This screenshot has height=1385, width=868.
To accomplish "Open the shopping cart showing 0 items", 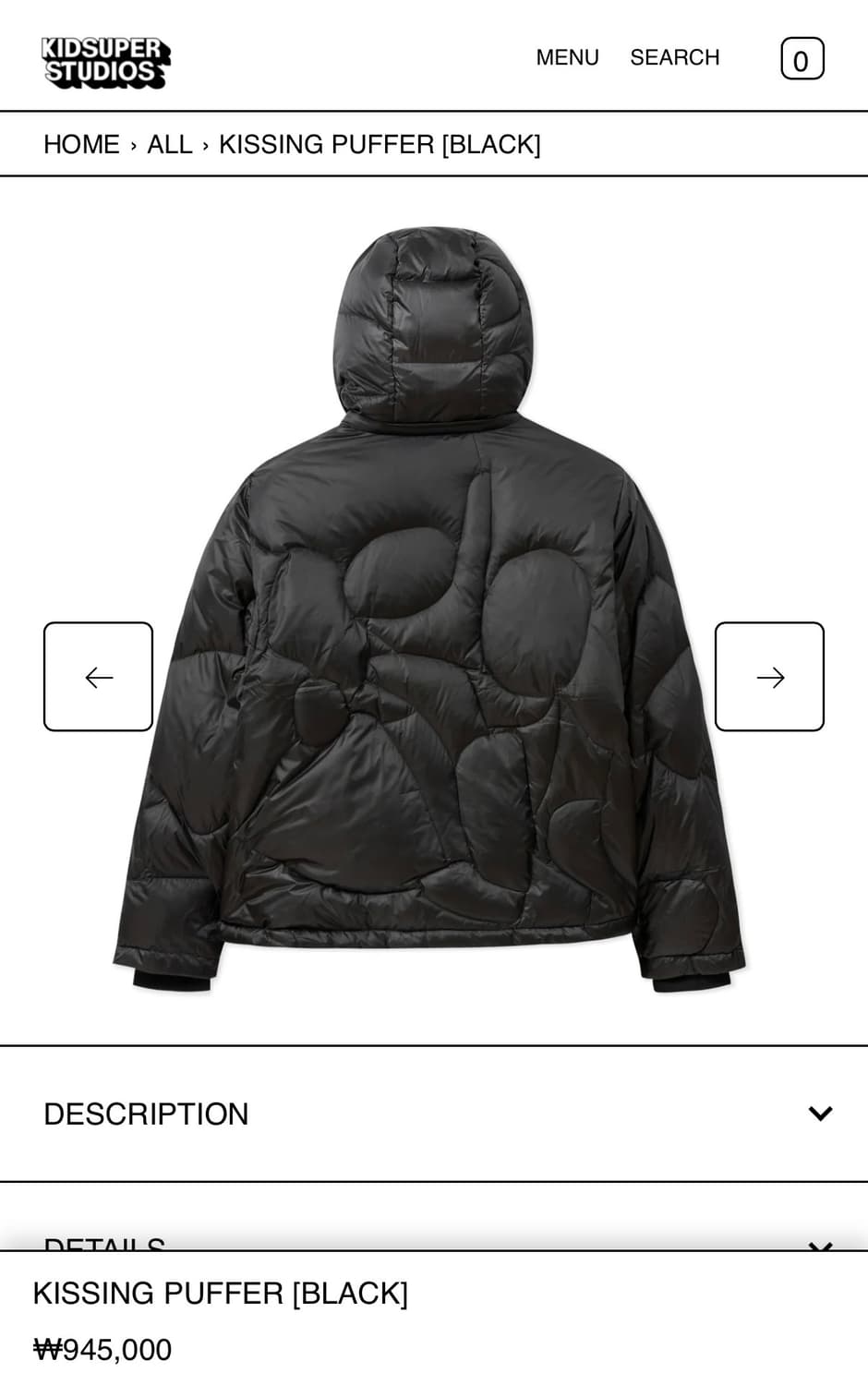I will coord(801,57).
